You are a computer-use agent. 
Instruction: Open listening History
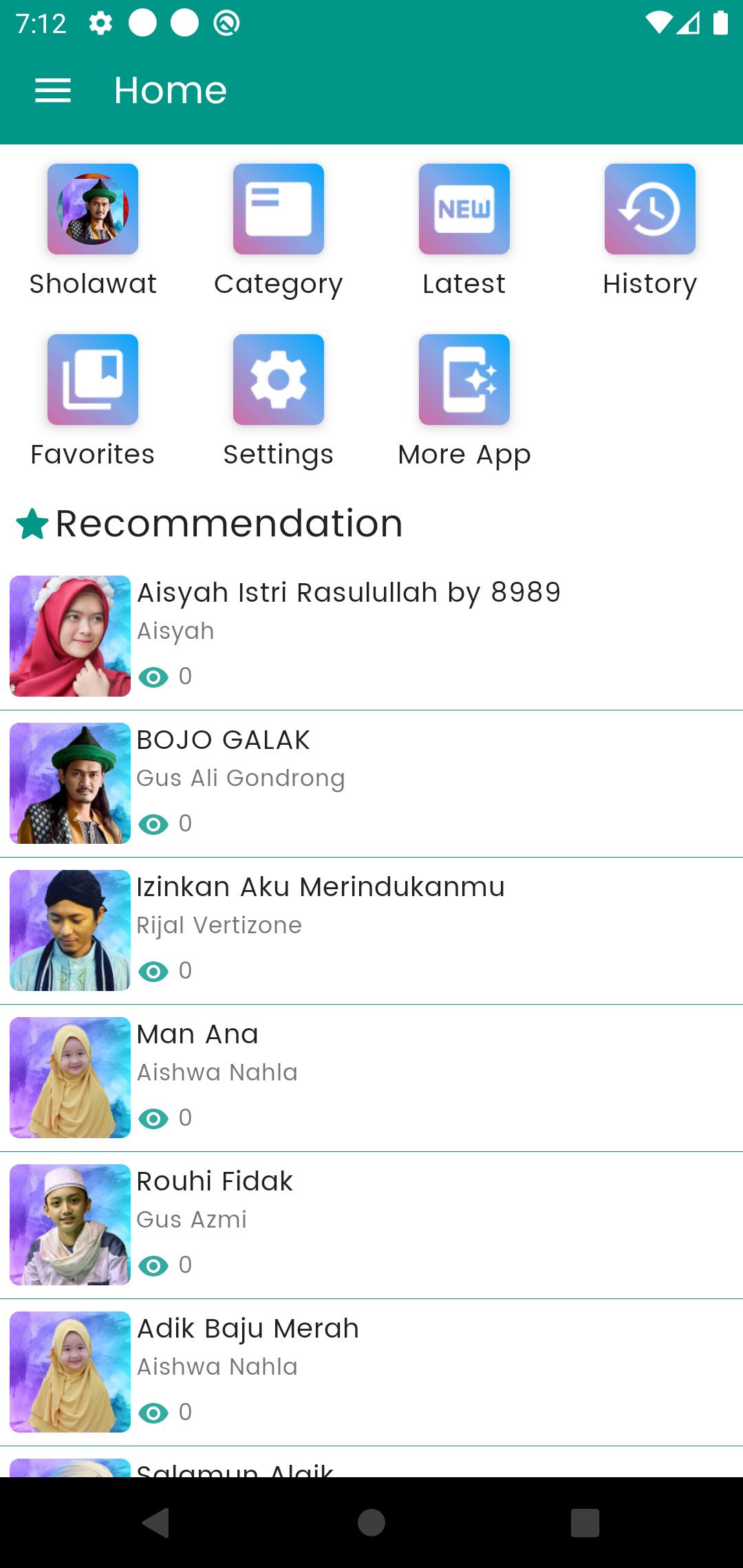[650, 209]
